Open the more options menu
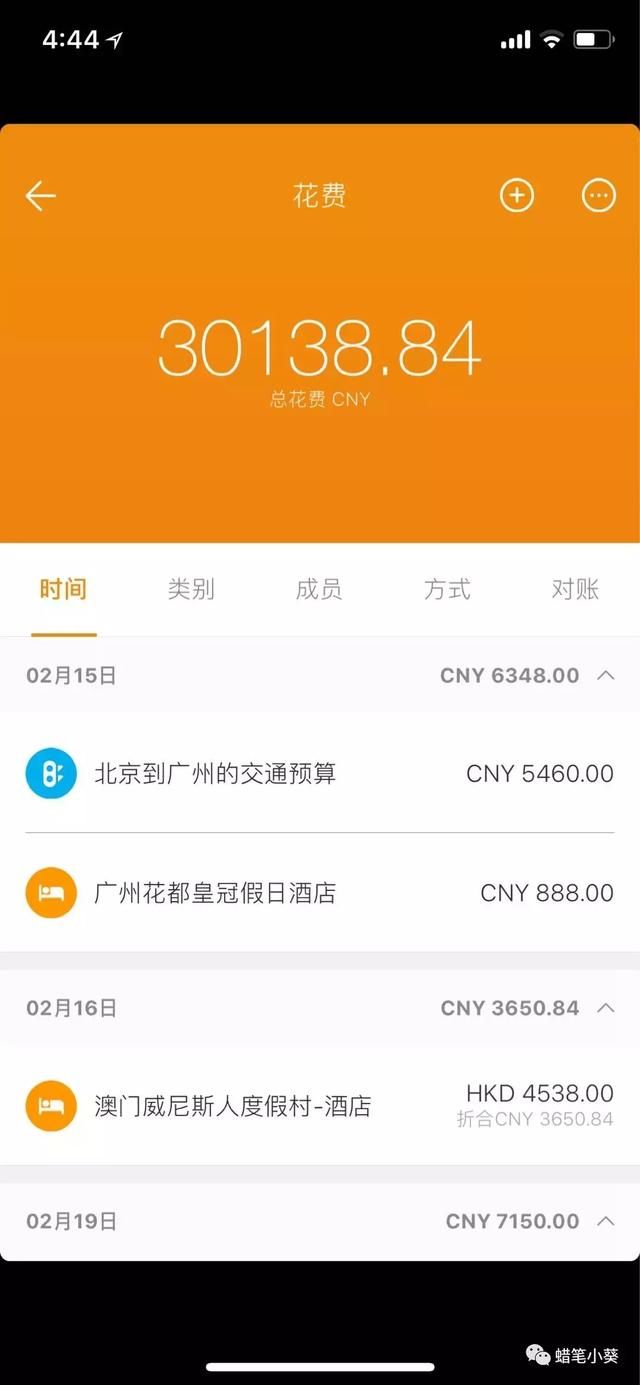Viewport: 640px width, 1385px height. (x=599, y=196)
